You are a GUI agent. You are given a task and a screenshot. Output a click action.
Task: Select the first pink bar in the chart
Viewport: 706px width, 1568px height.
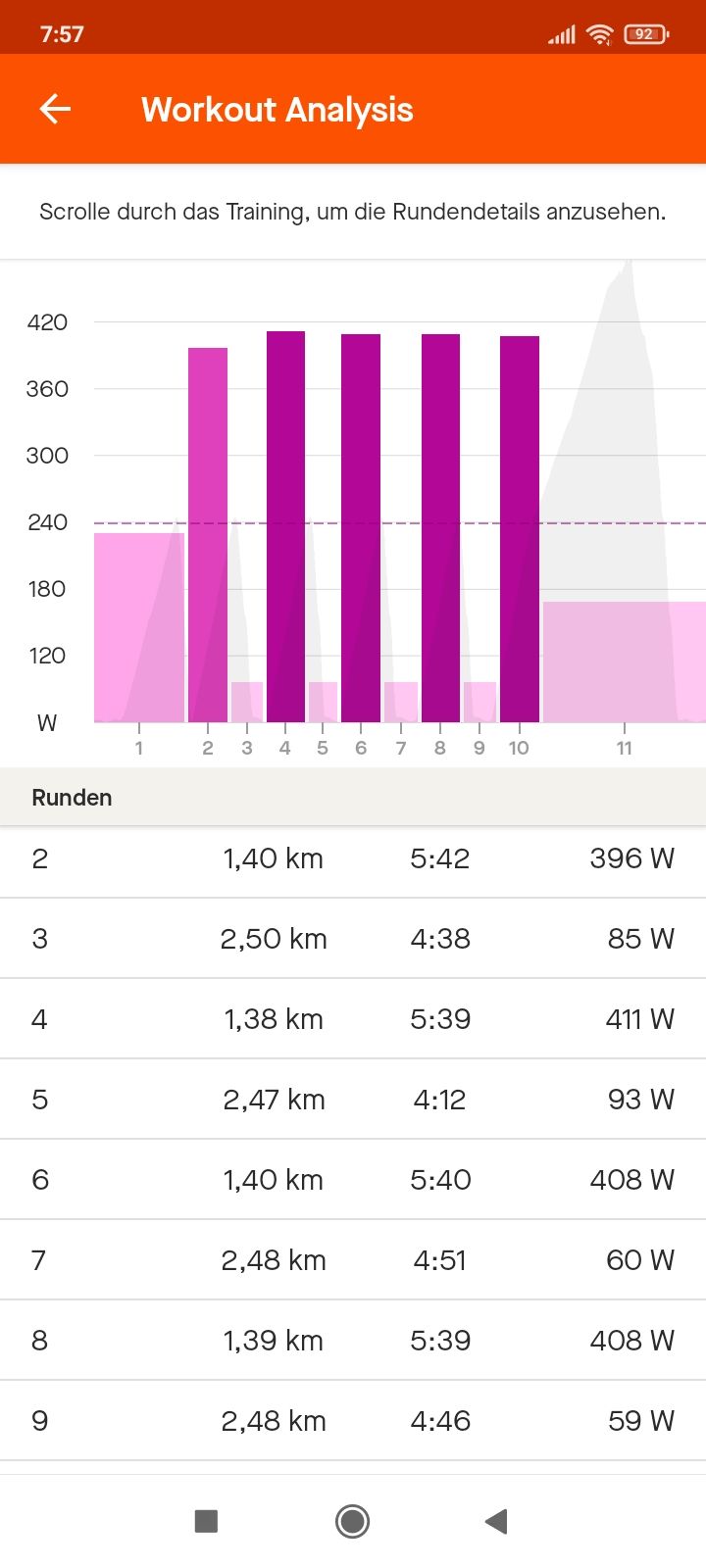pos(138,627)
